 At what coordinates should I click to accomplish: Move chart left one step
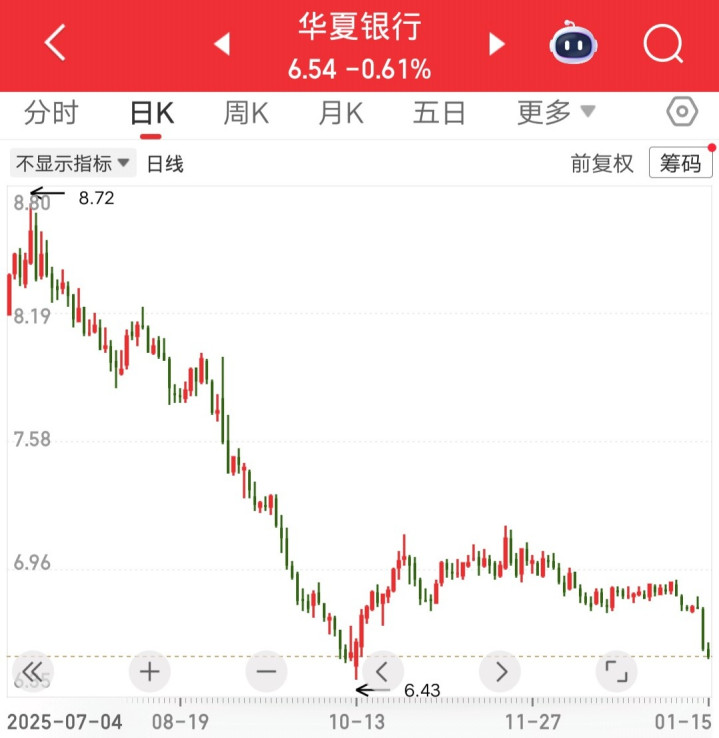tap(382, 671)
